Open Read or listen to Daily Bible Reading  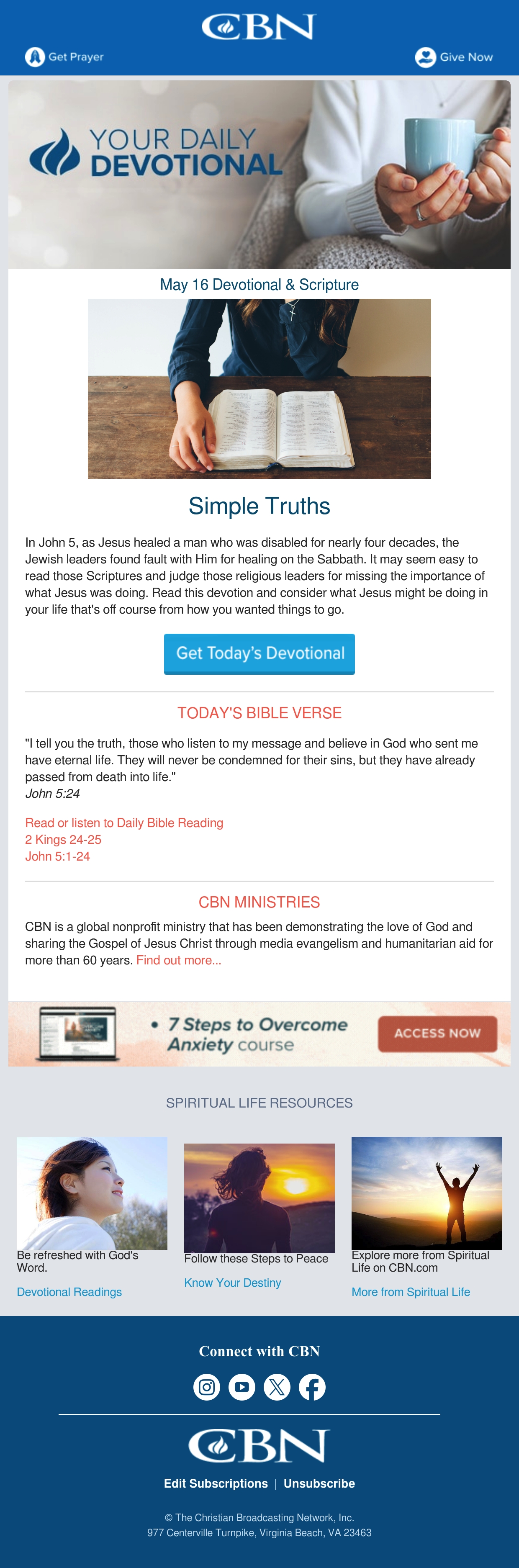(x=124, y=823)
